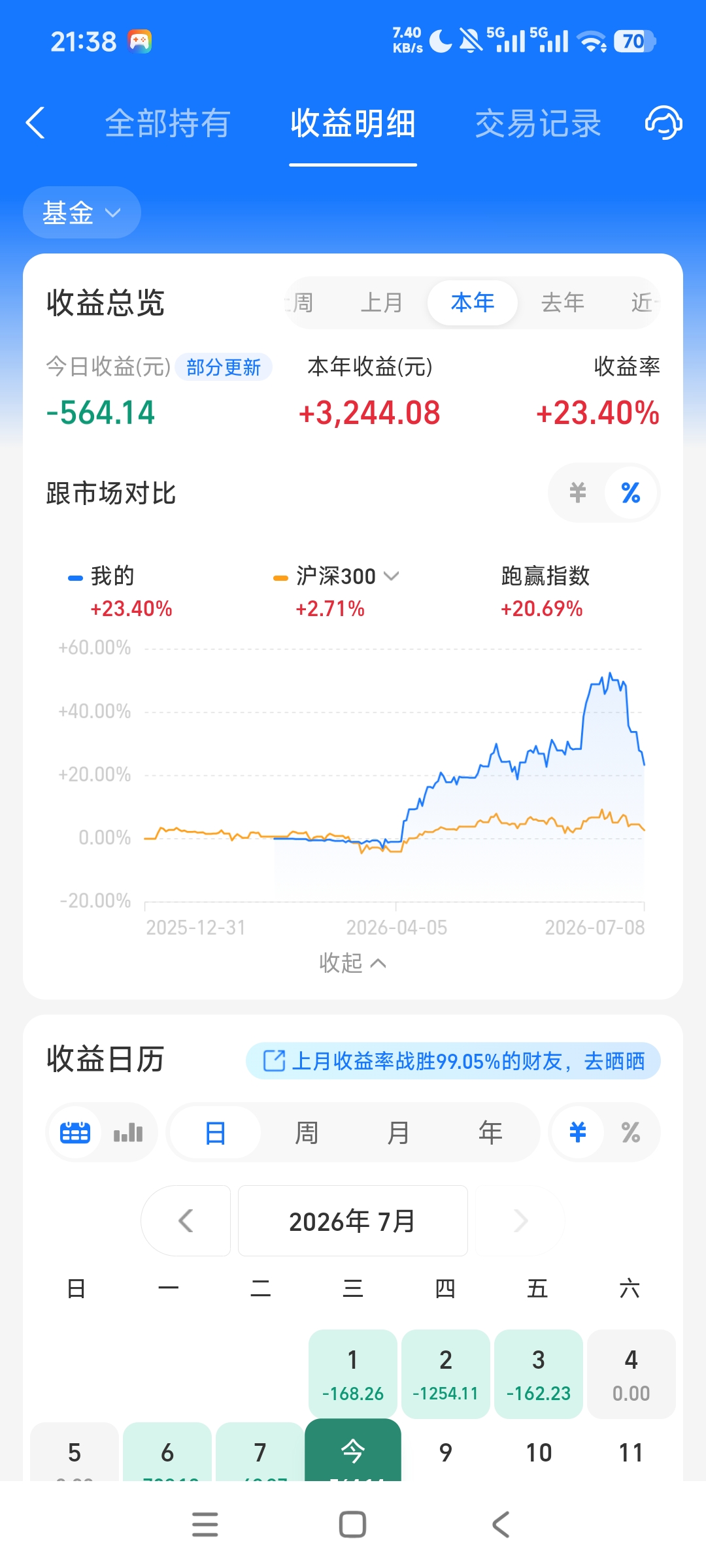Switch to the 全部持有 tab
This screenshot has width=706, height=1568.
coord(168,123)
